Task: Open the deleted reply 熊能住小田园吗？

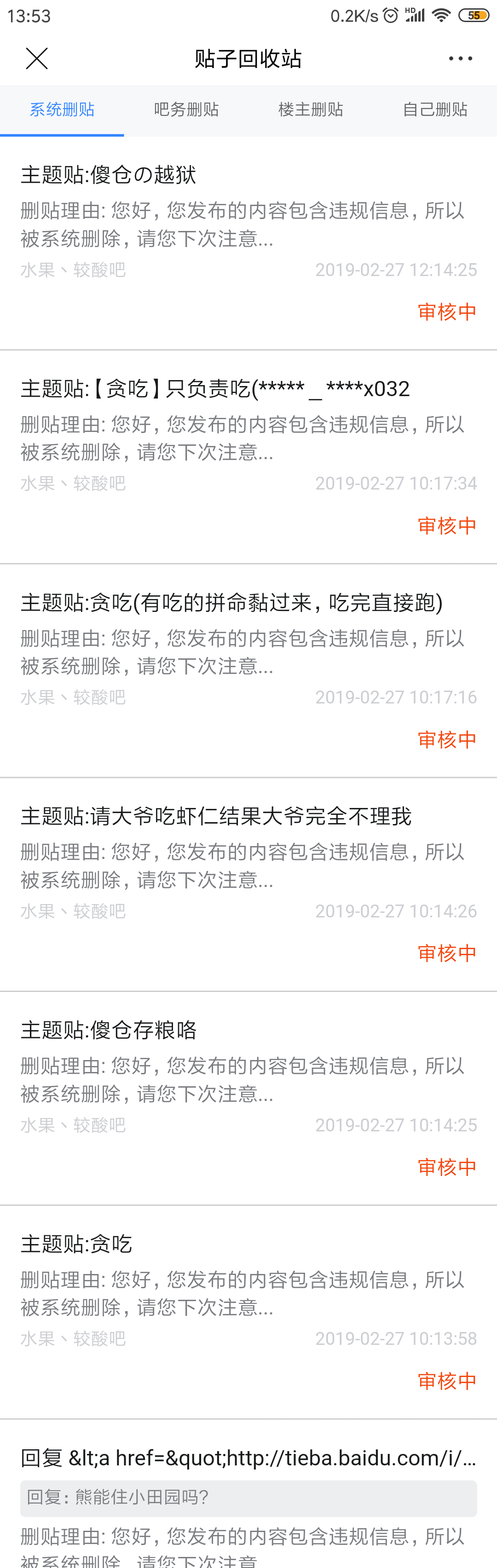Action: click(x=248, y=1498)
